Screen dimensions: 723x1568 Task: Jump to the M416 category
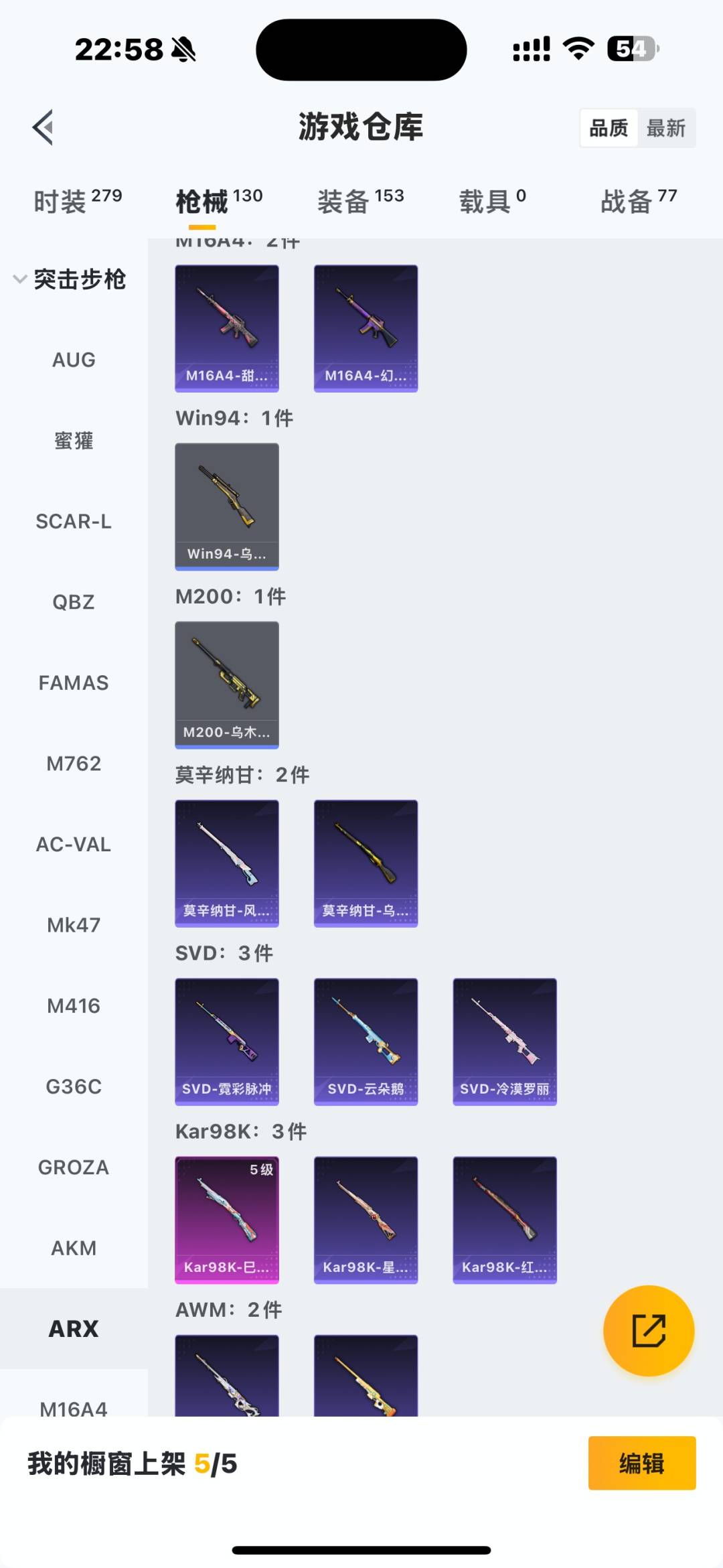coord(74,1005)
